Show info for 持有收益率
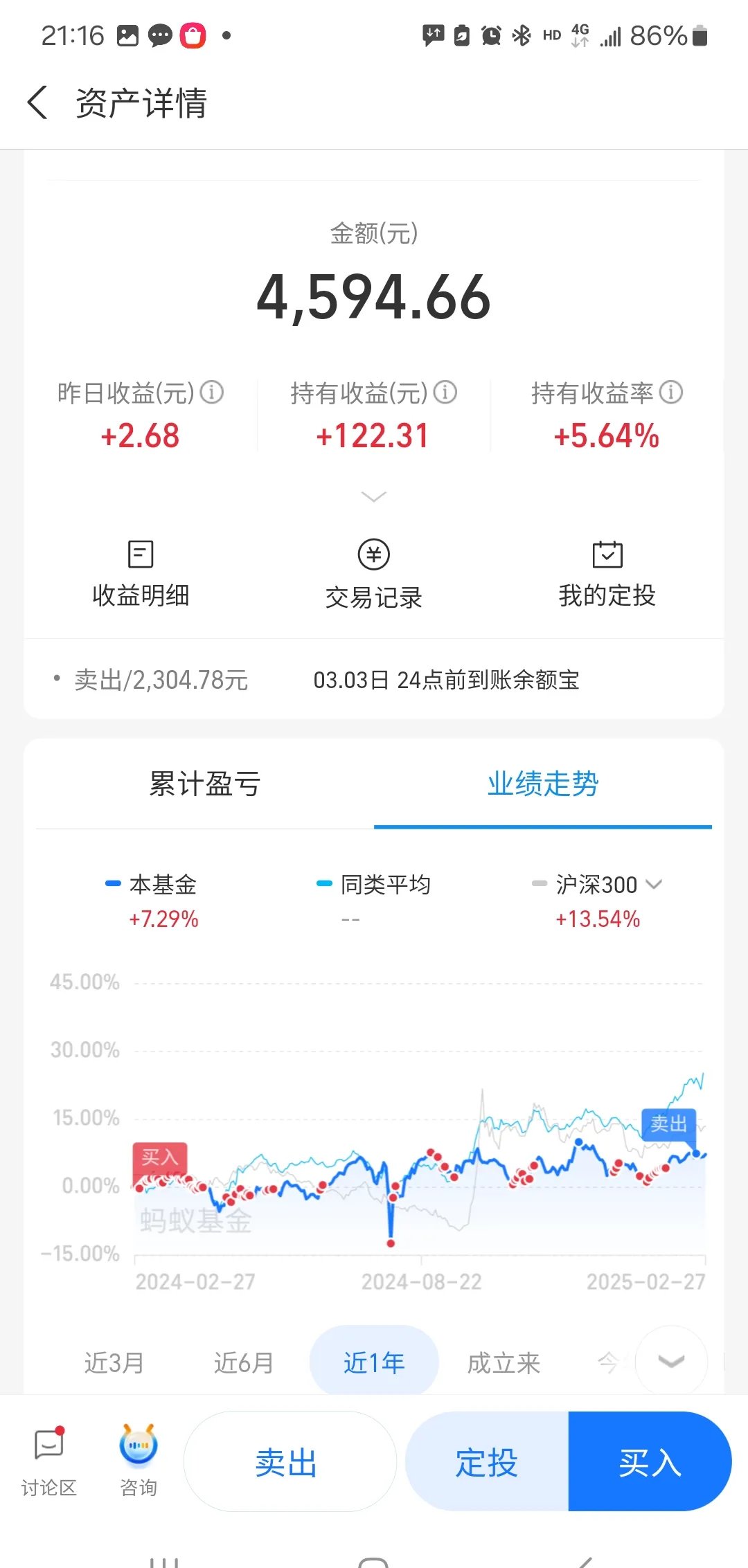The height and width of the screenshot is (1568, 748). click(671, 393)
